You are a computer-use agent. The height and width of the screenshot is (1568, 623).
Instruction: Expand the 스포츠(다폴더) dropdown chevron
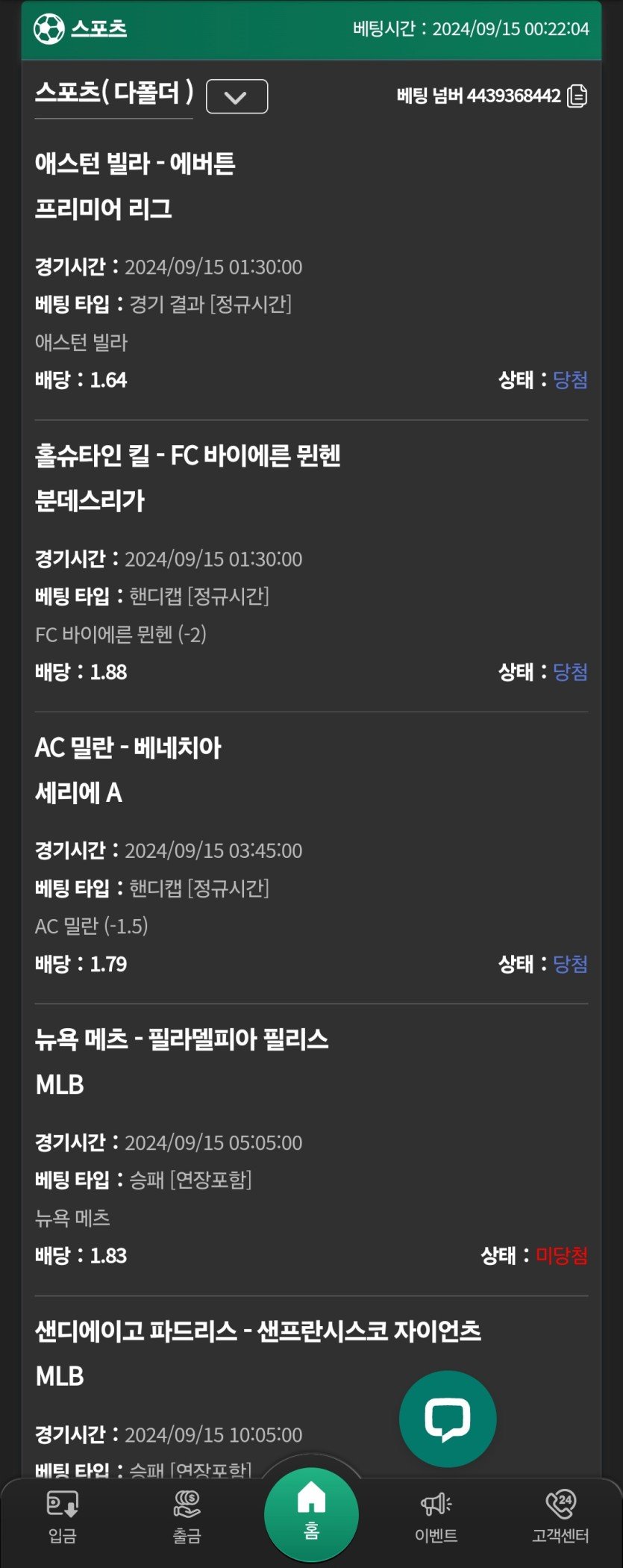(237, 97)
